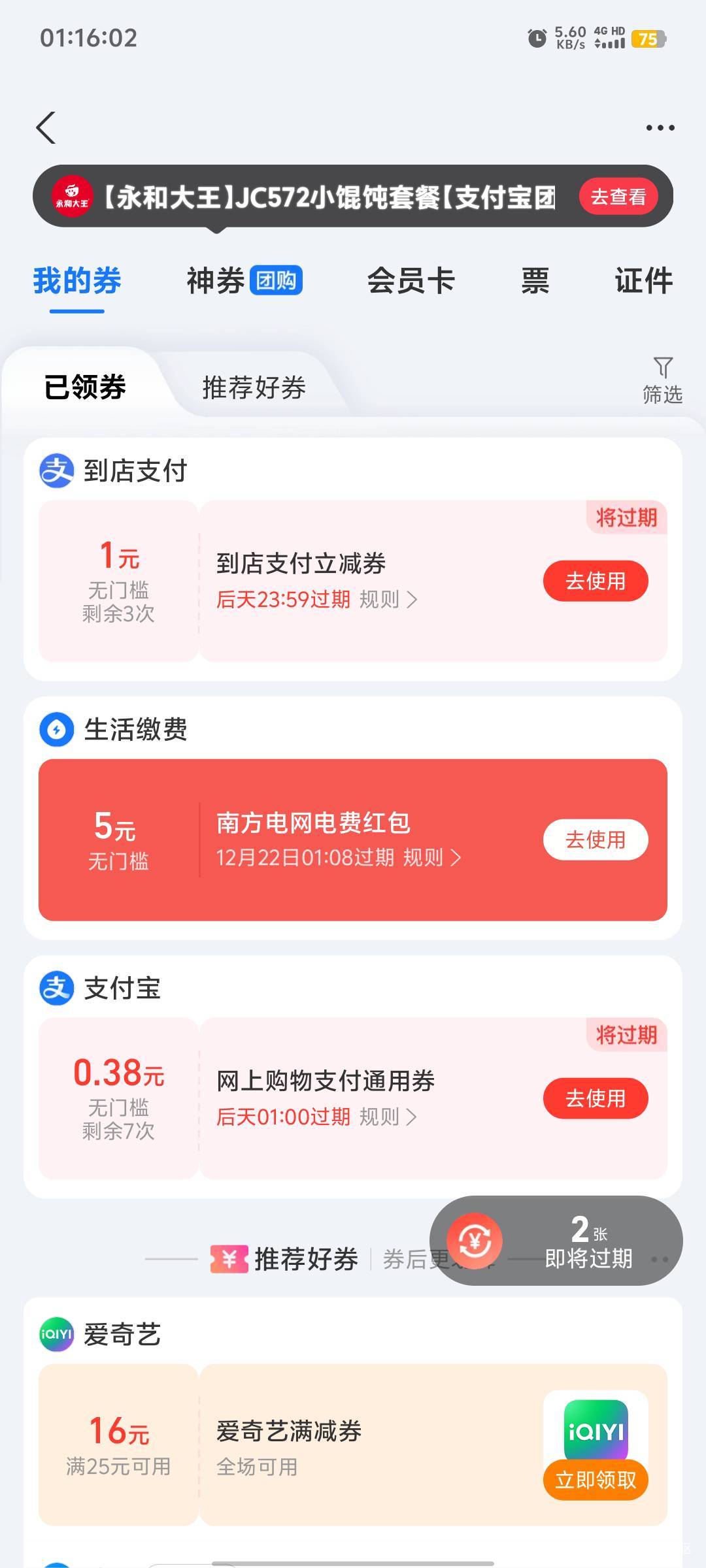Go back using the top-left arrow
This screenshot has height=1568, width=706.
click(46, 127)
